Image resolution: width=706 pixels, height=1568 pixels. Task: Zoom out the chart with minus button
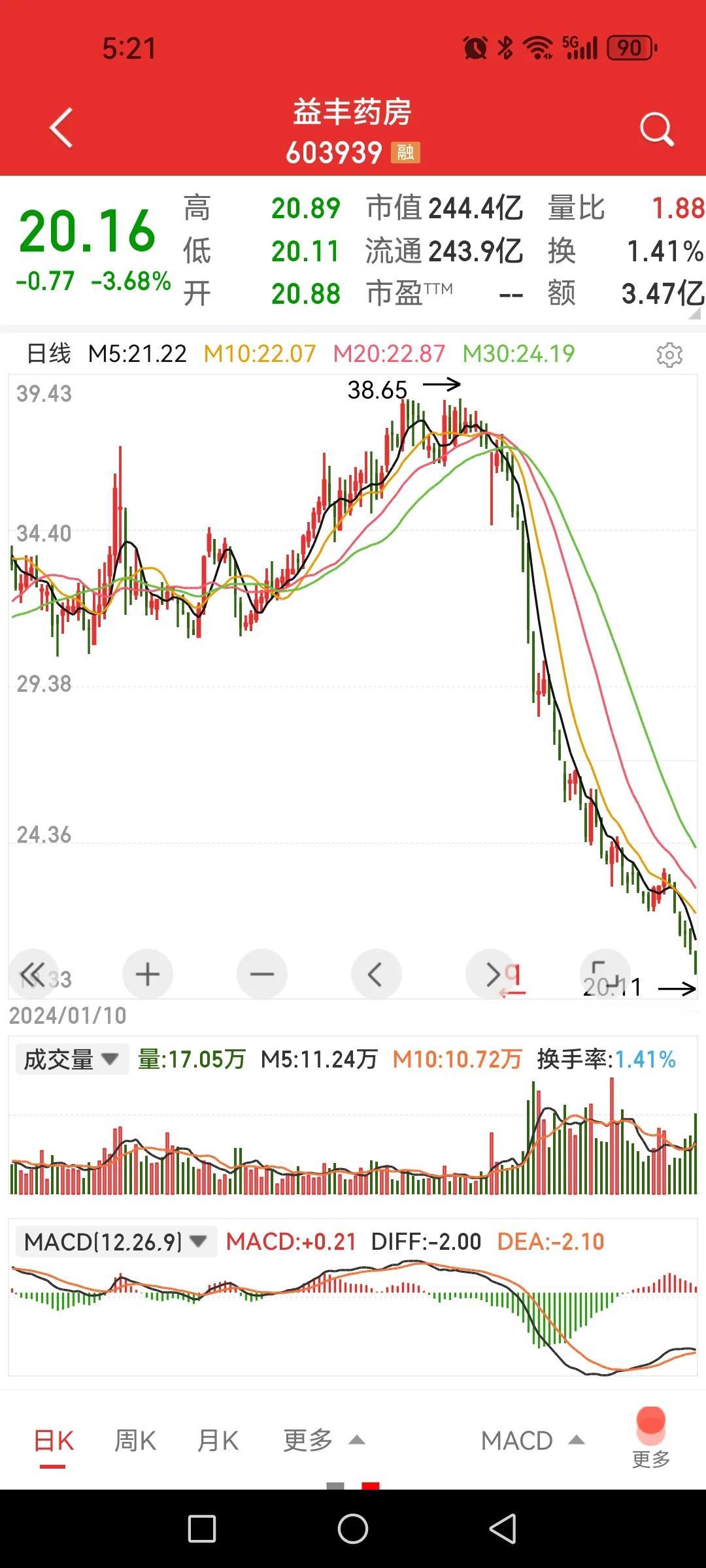tap(262, 974)
